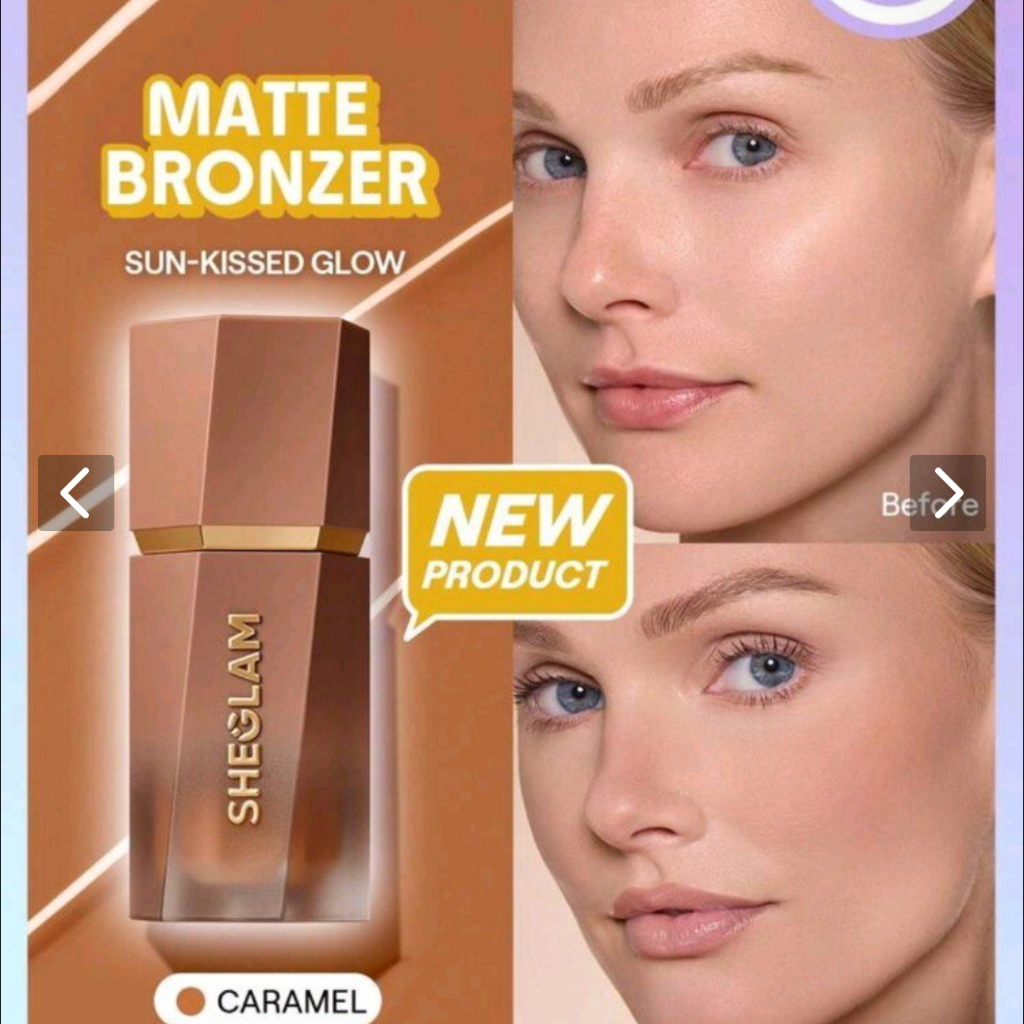This screenshot has width=1024, height=1024.
Task: Go to the previous product image
Action: point(76,493)
